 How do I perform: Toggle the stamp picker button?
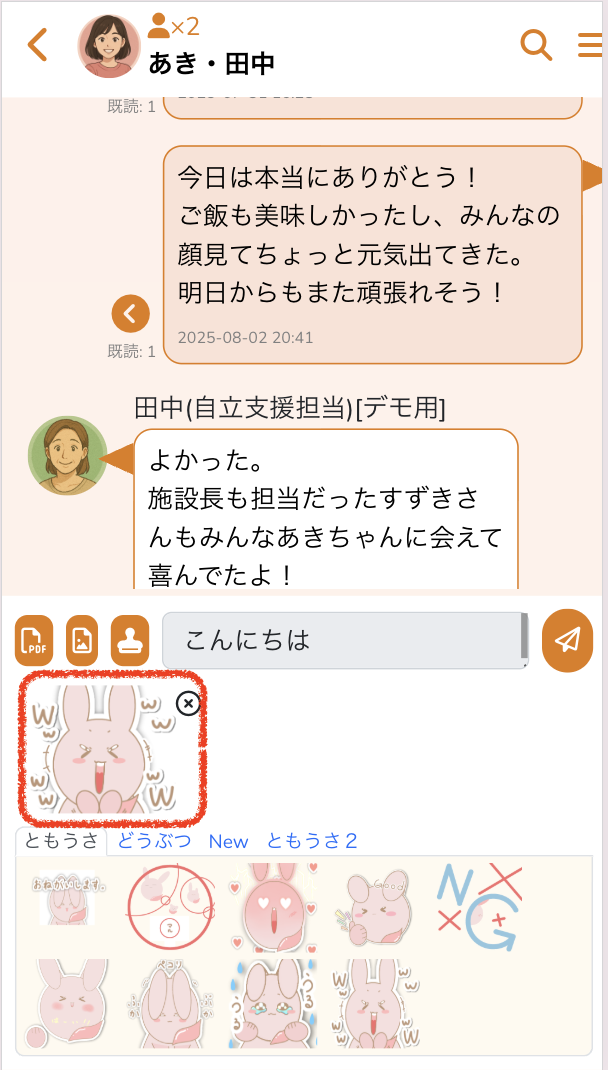coord(130,641)
